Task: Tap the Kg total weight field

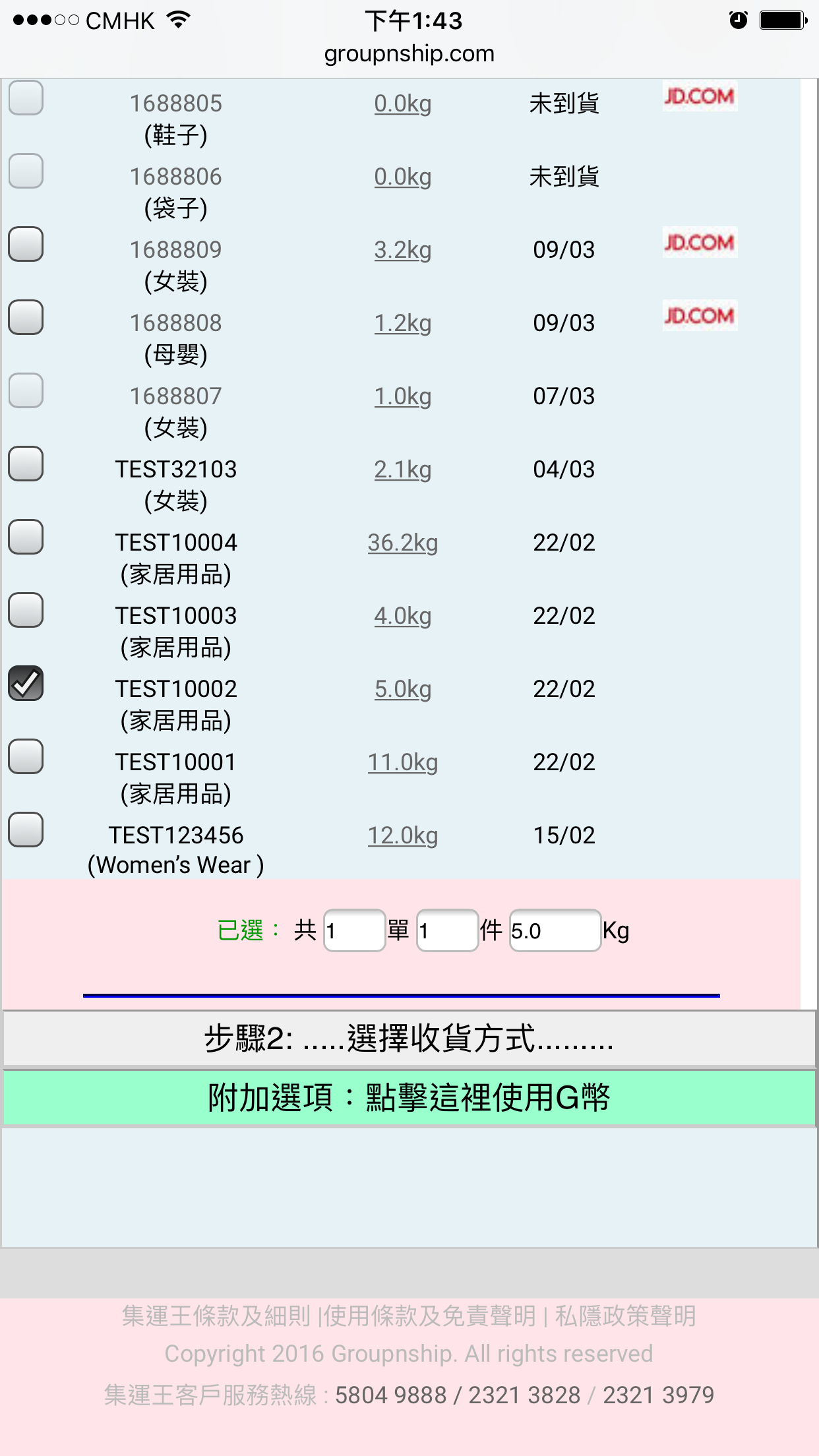Action: pos(555,930)
